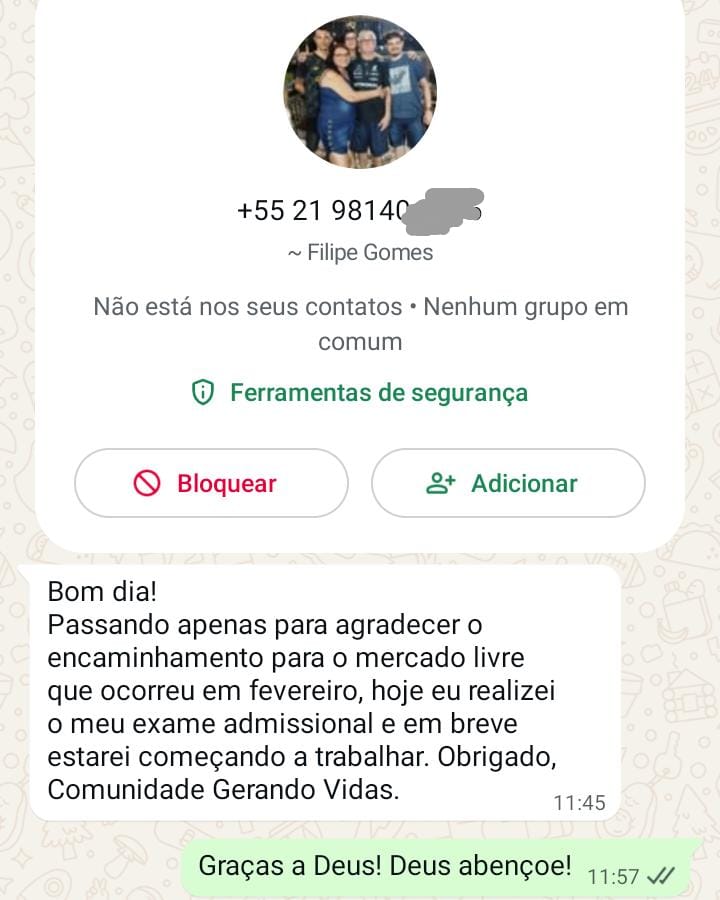
Task: View the contact's profile photo
Action: point(360,91)
